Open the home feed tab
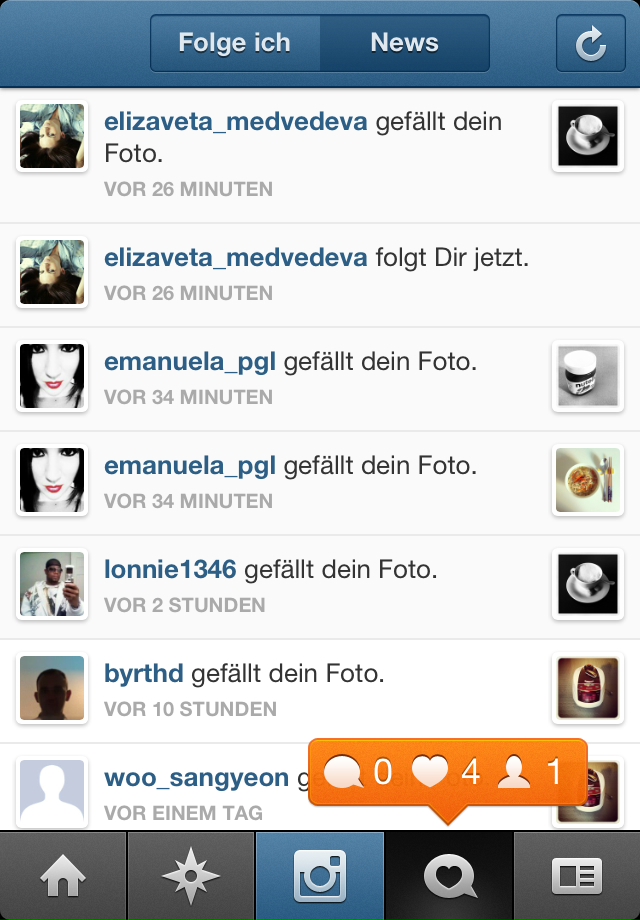Image resolution: width=640 pixels, height=920 pixels. point(63,876)
